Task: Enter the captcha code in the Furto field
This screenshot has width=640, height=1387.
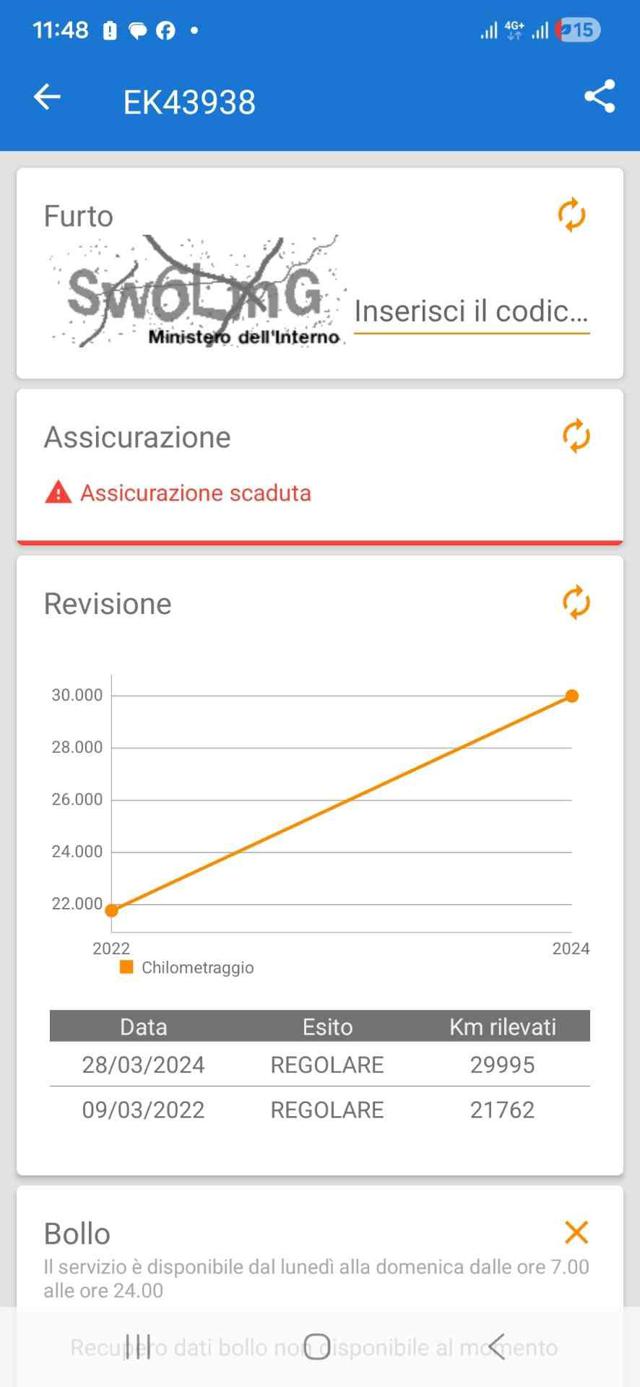Action: pyautogui.click(x=471, y=311)
